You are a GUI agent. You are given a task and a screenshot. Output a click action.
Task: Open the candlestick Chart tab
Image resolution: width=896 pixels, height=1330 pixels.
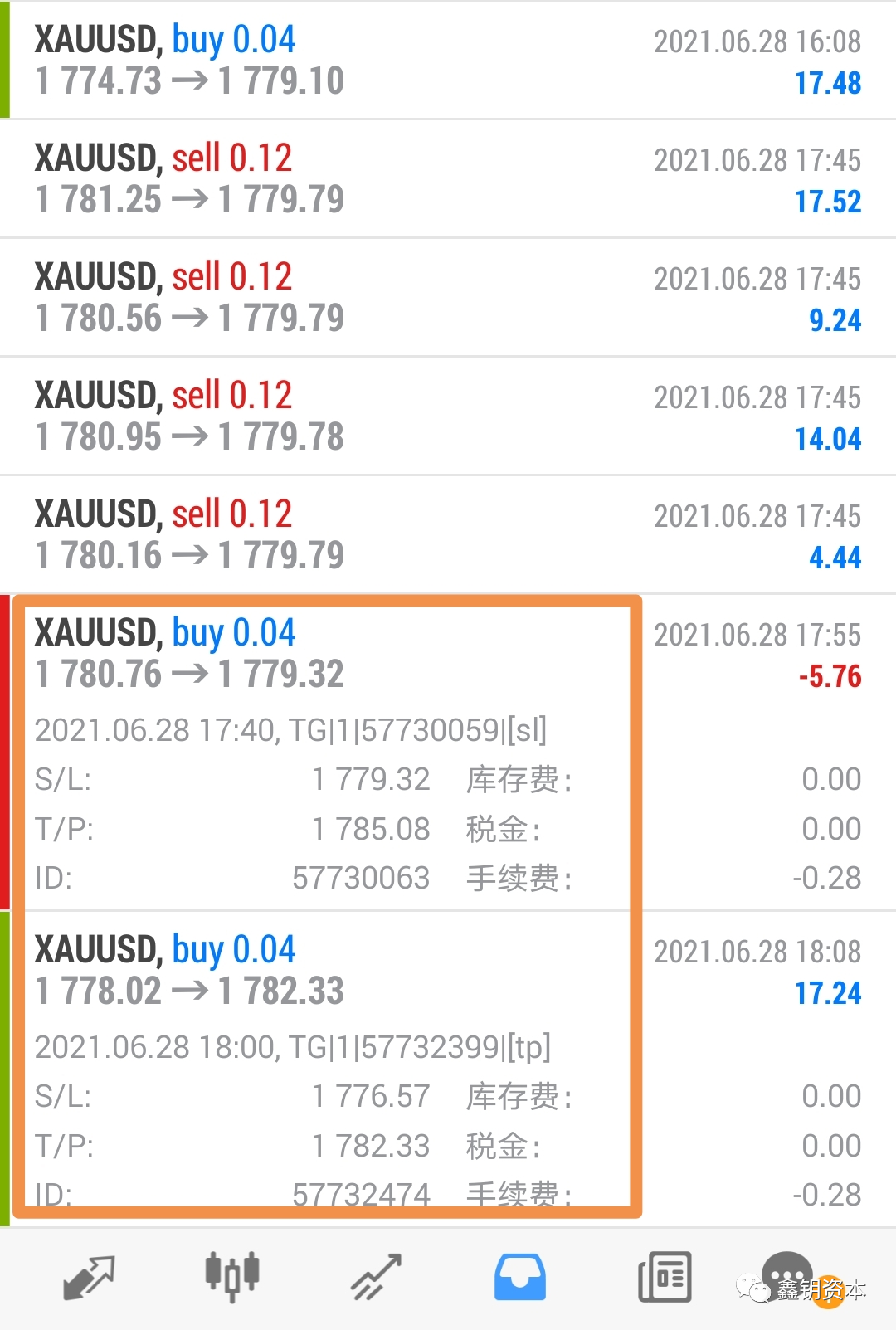click(232, 1276)
